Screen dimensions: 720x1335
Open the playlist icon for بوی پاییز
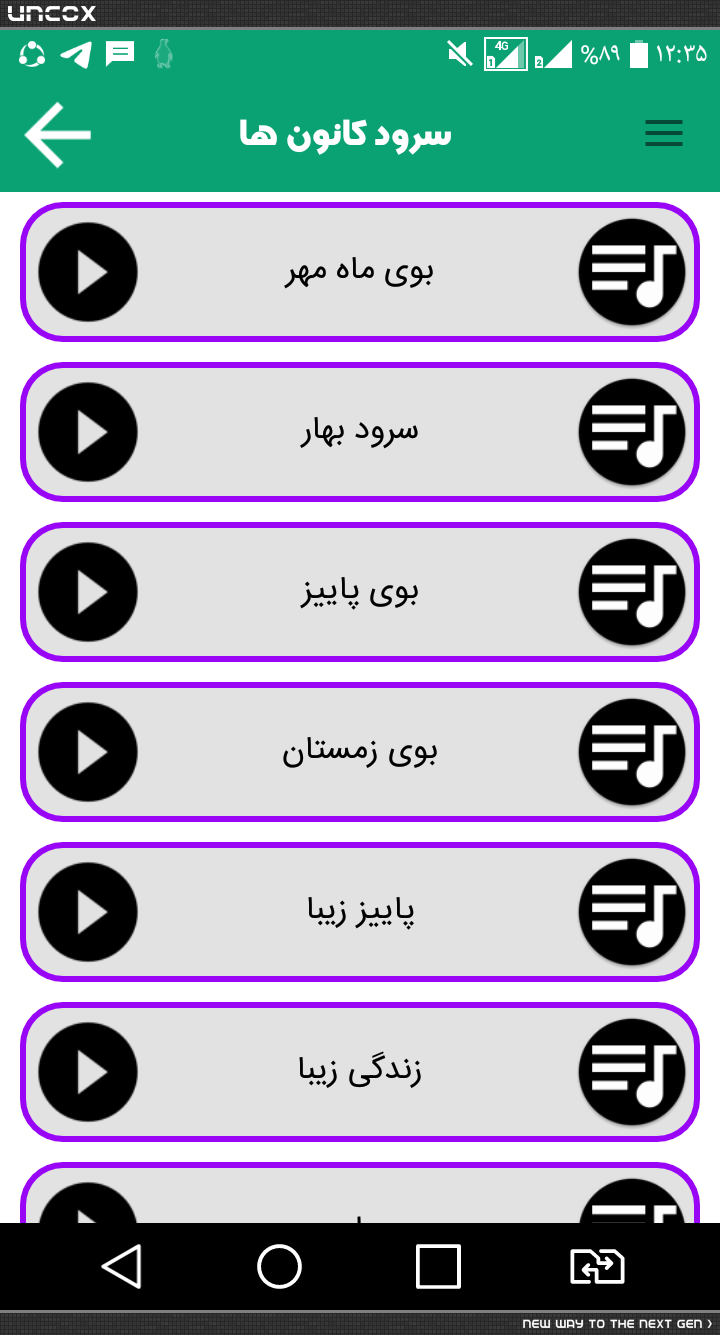pyautogui.click(x=632, y=592)
